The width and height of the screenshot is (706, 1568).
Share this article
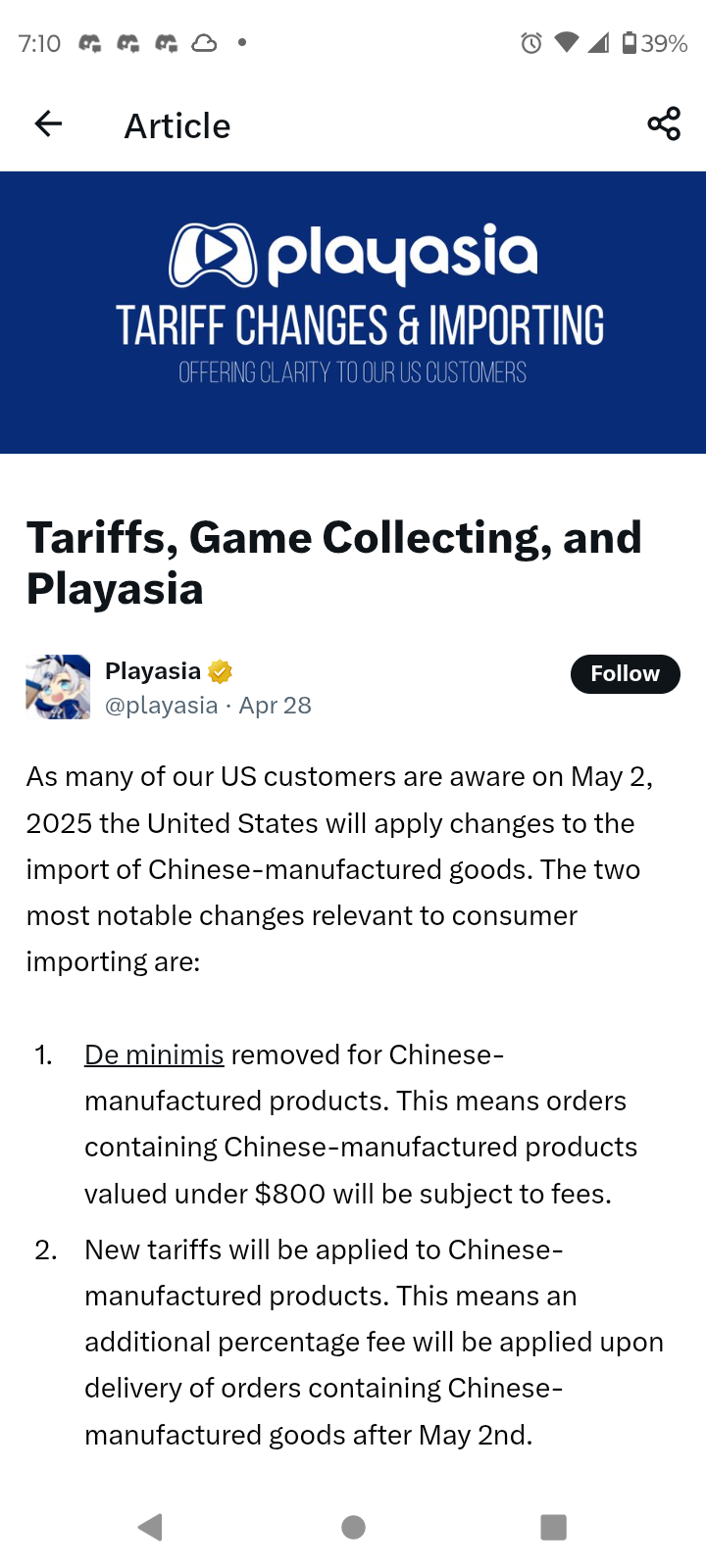click(664, 124)
